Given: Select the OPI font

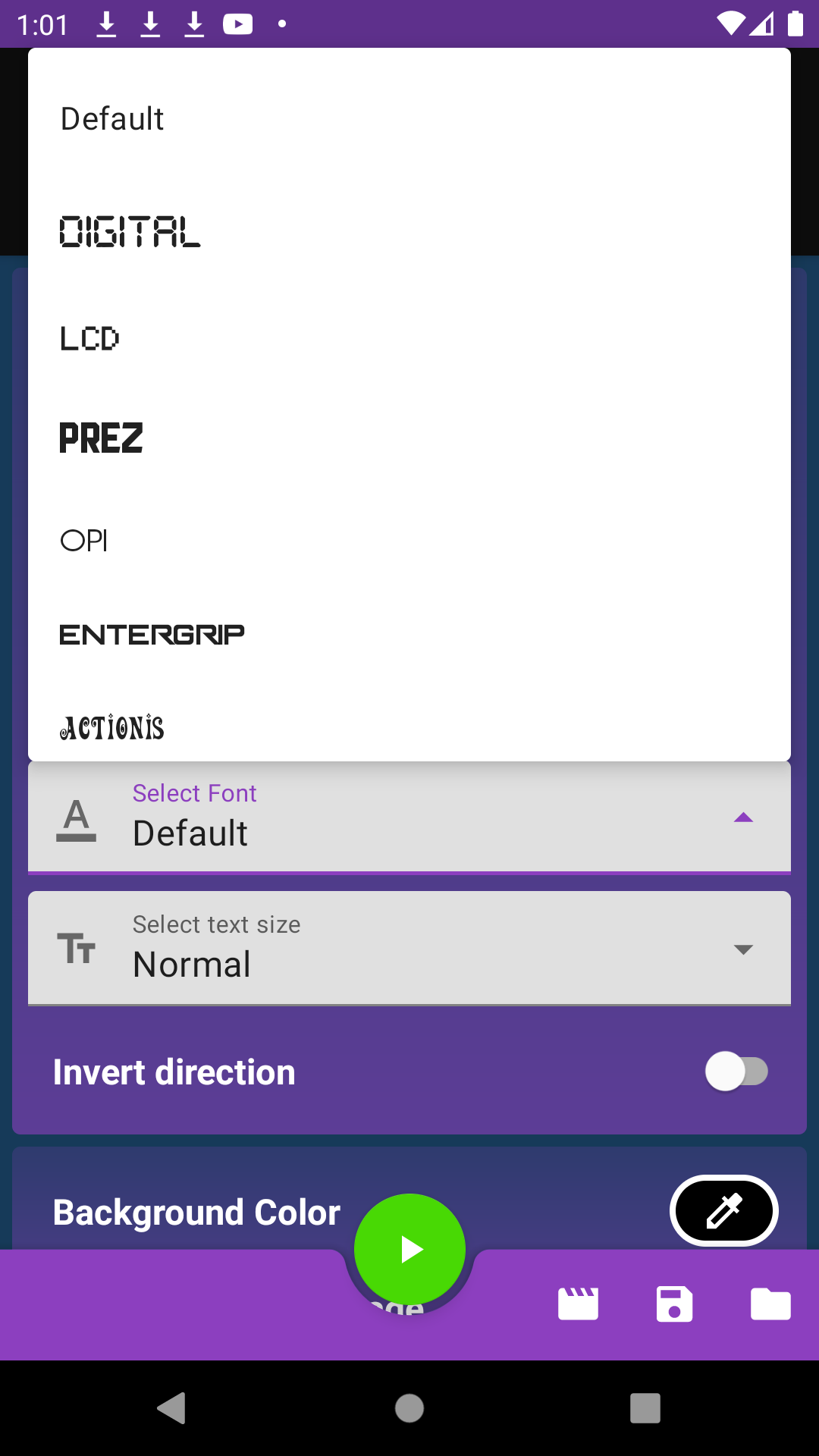Looking at the screenshot, I should pos(84,540).
